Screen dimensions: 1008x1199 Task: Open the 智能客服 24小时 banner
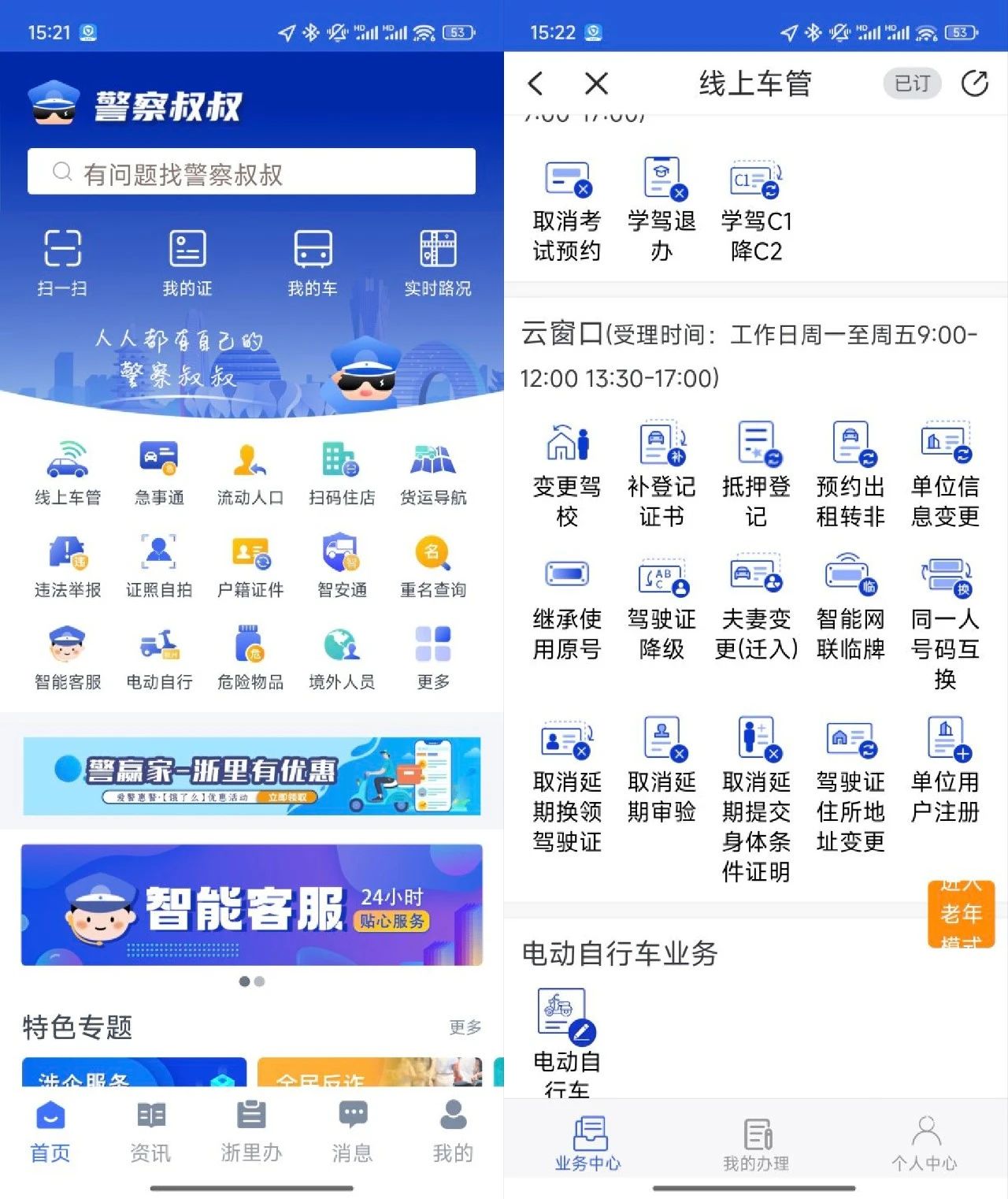tap(251, 905)
